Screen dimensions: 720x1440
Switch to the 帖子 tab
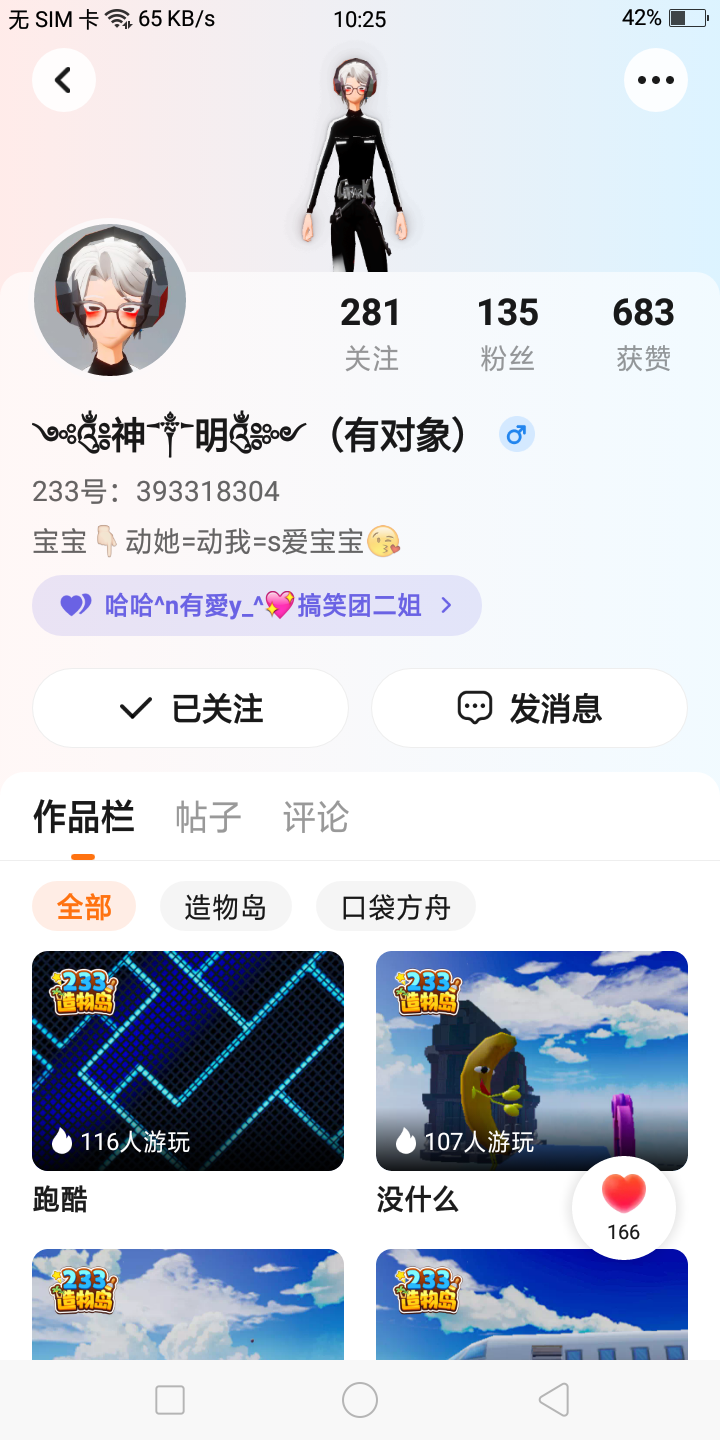pyautogui.click(x=208, y=817)
